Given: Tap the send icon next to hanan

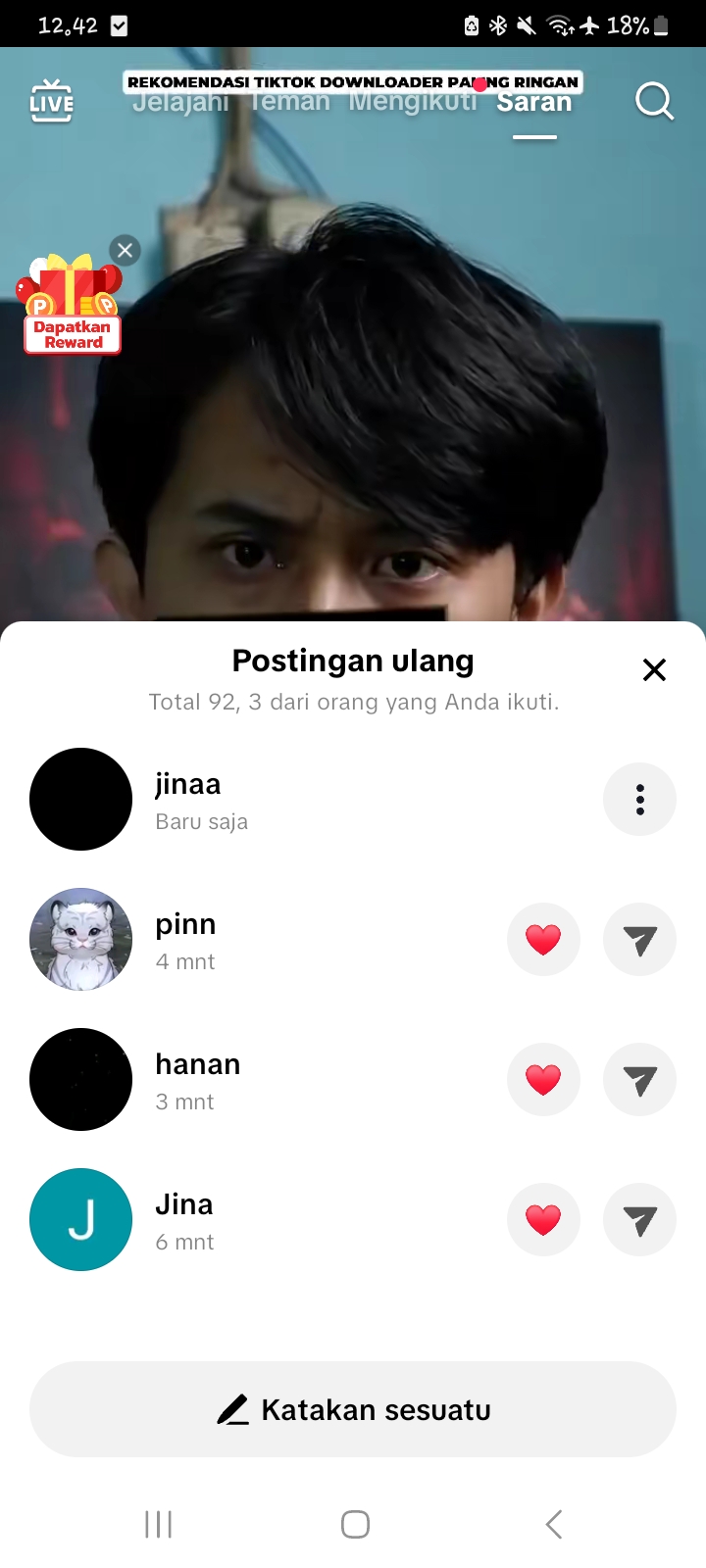Looking at the screenshot, I should click(639, 1080).
